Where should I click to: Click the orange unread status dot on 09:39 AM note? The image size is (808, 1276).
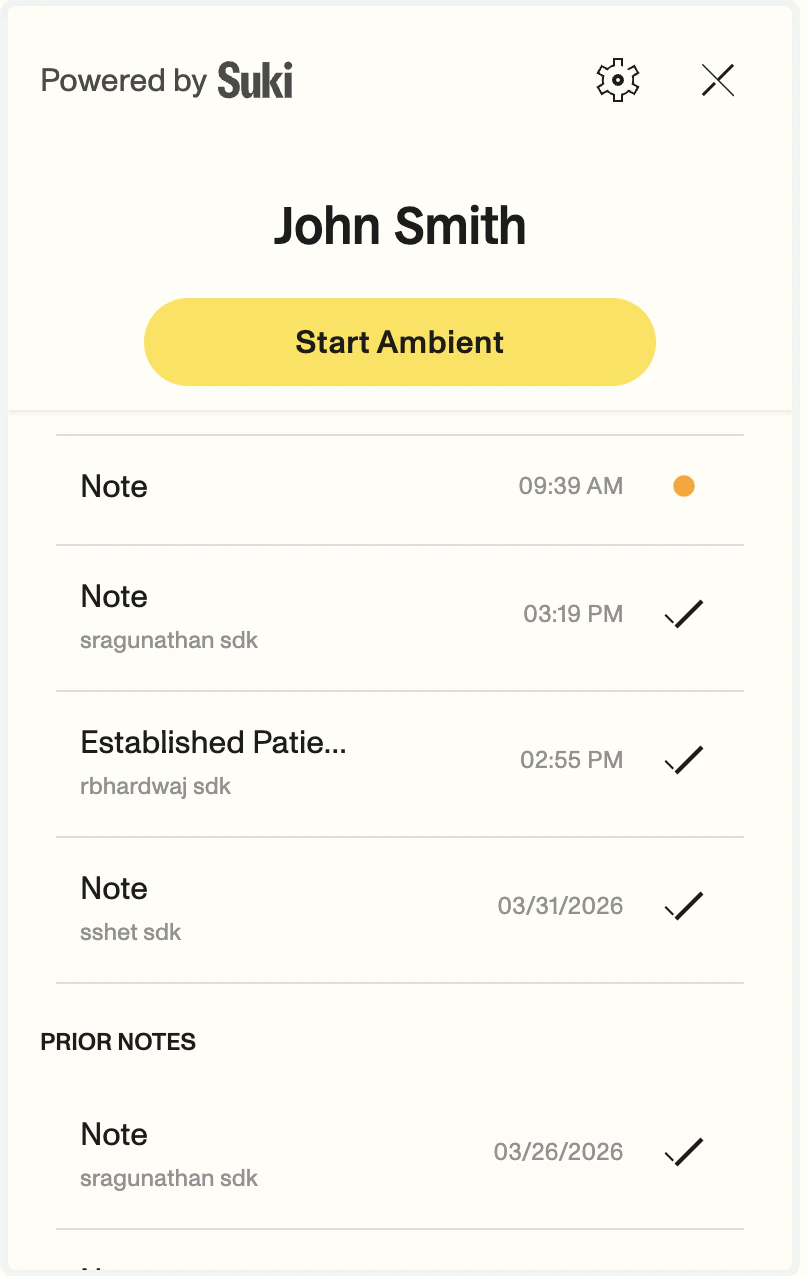(x=684, y=486)
